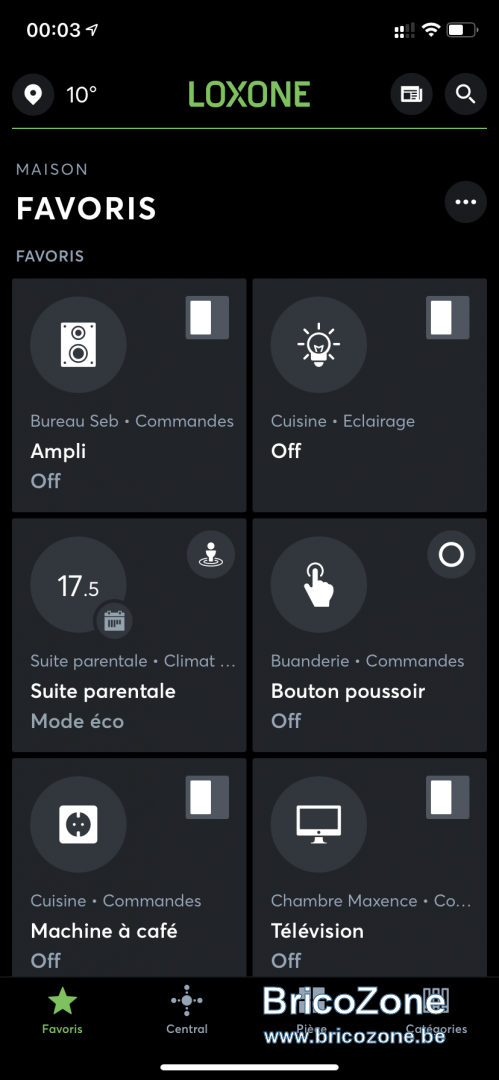Viewport: 499px width, 1080px height.
Task: Open the Bouton poussoir card
Action: point(370,634)
